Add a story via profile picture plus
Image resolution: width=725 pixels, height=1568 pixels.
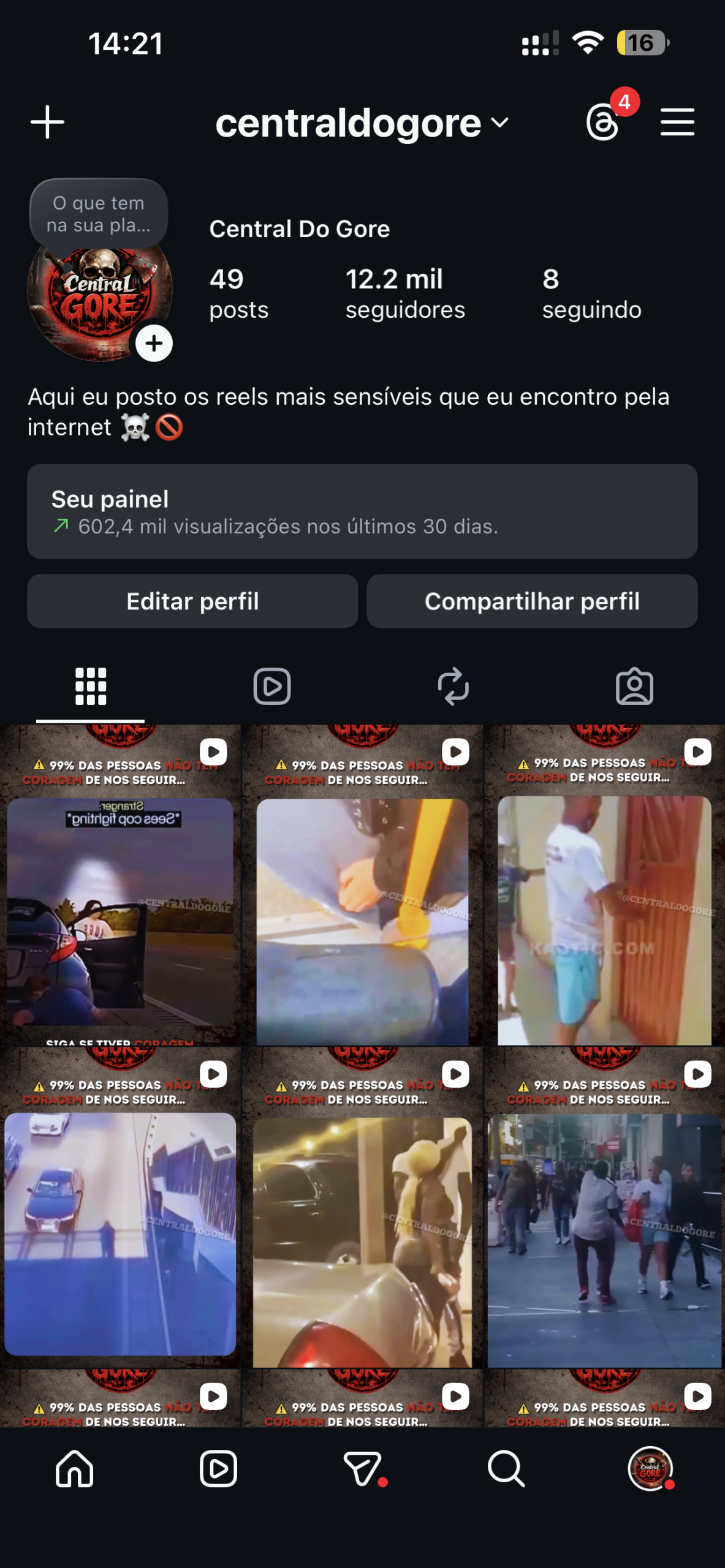154,343
